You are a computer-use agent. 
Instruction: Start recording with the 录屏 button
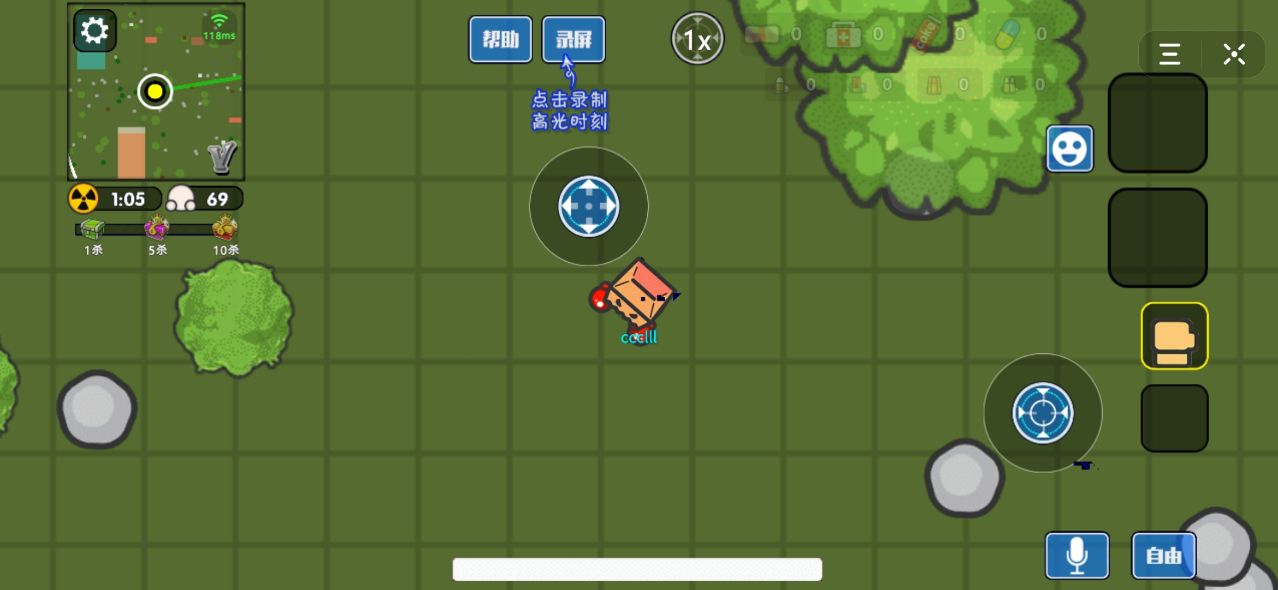(573, 40)
